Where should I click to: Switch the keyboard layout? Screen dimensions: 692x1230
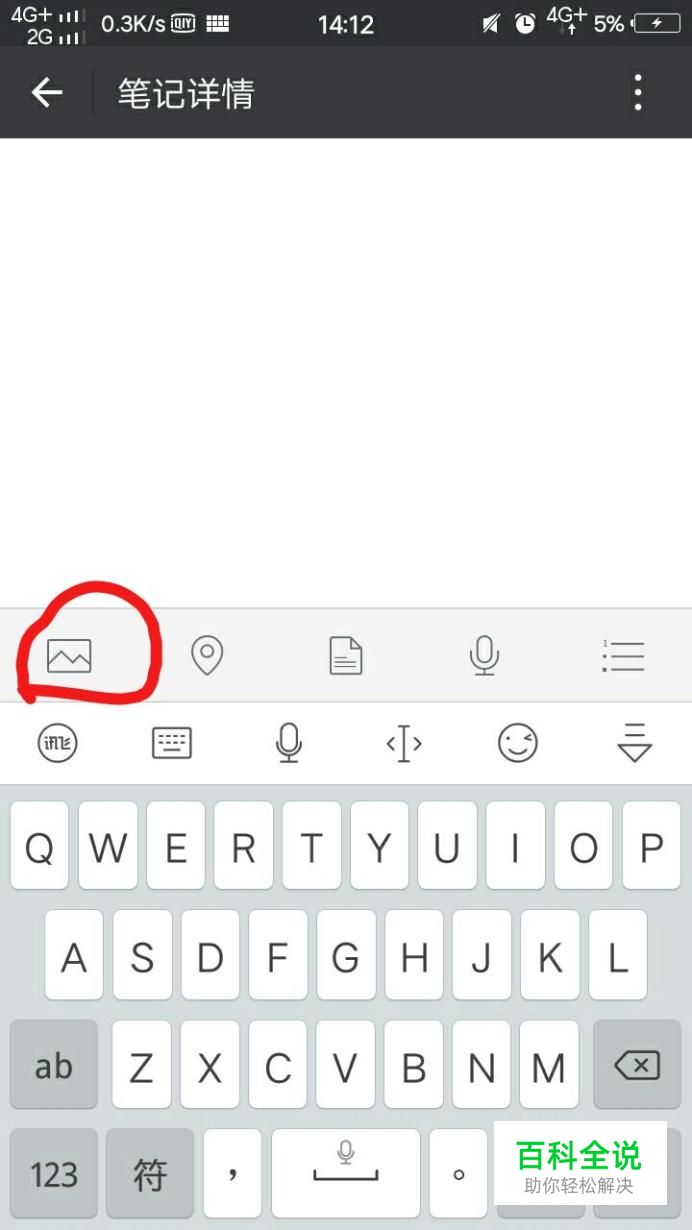click(172, 743)
